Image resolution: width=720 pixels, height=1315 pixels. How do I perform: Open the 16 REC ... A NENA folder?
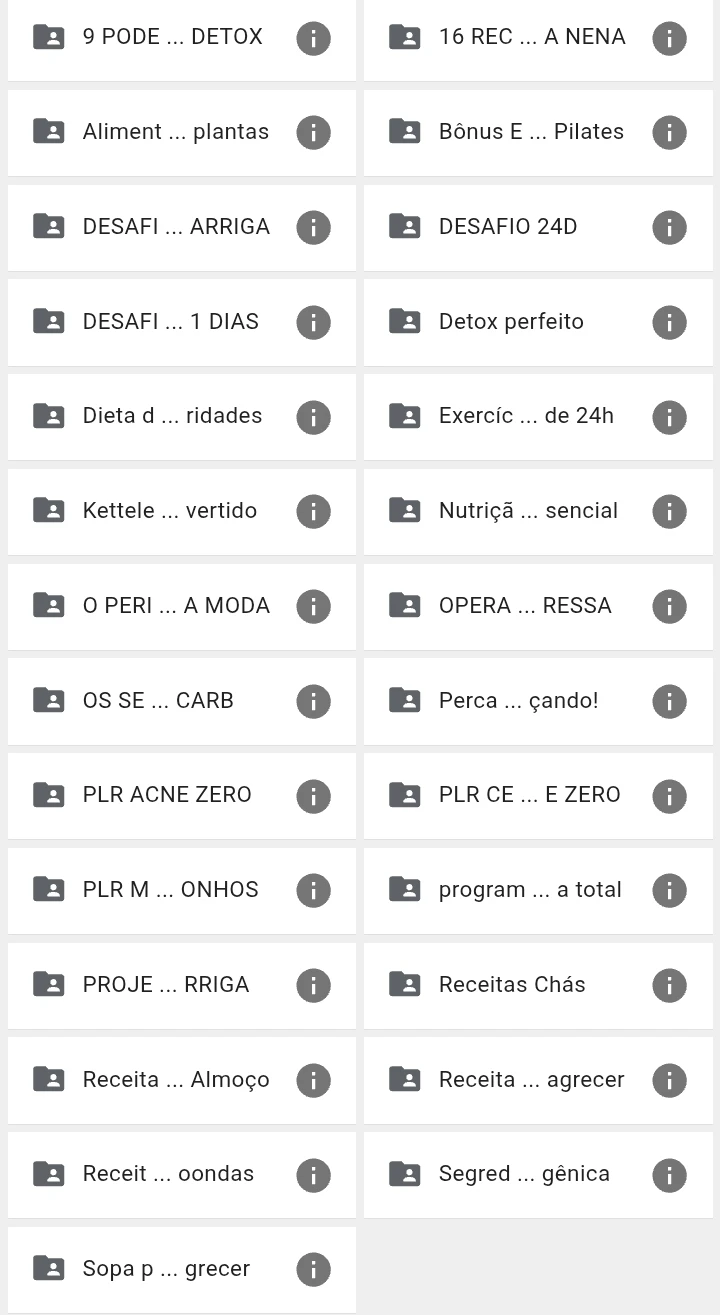(x=532, y=38)
